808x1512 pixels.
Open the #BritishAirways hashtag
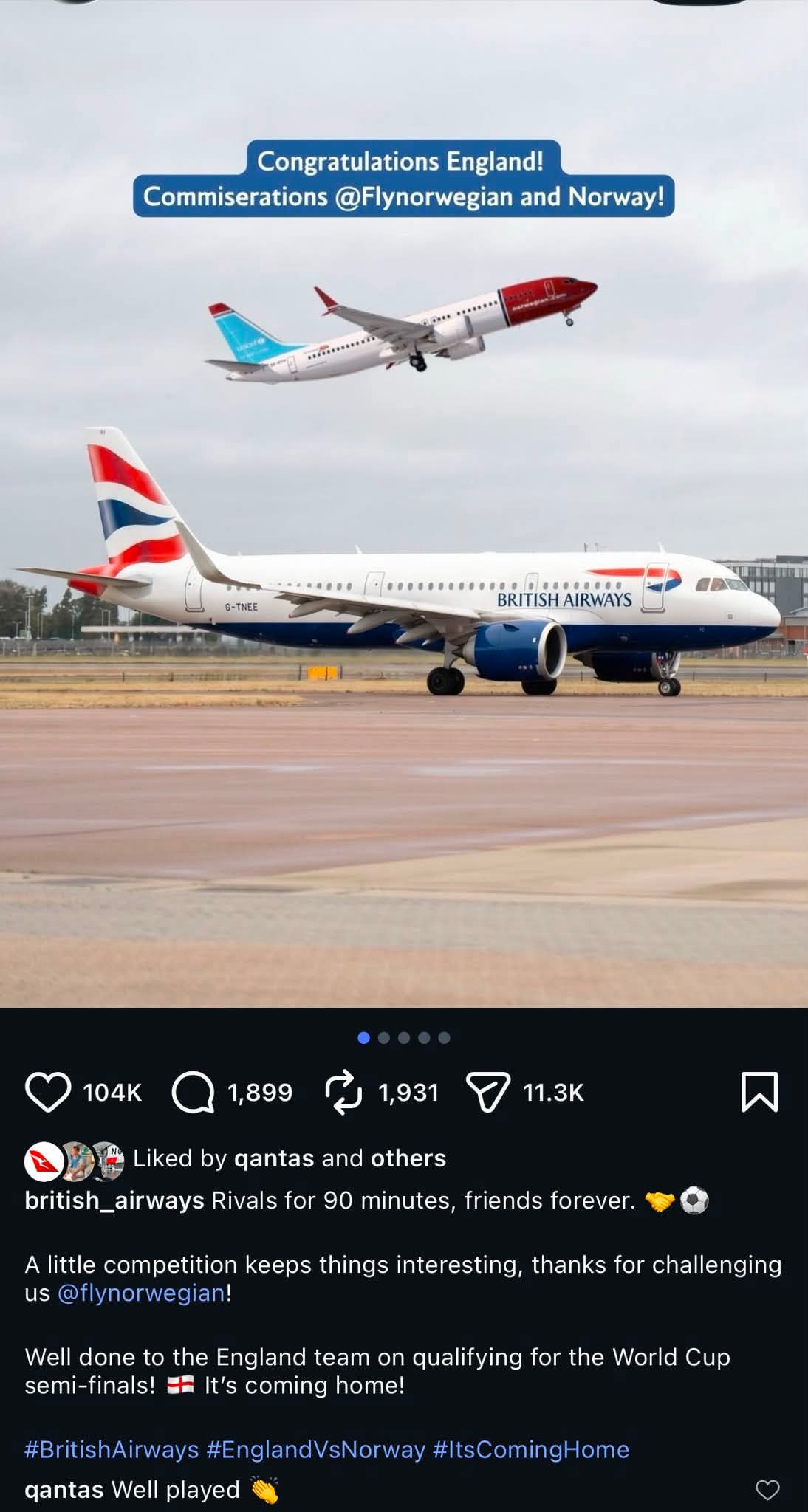[112, 1449]
